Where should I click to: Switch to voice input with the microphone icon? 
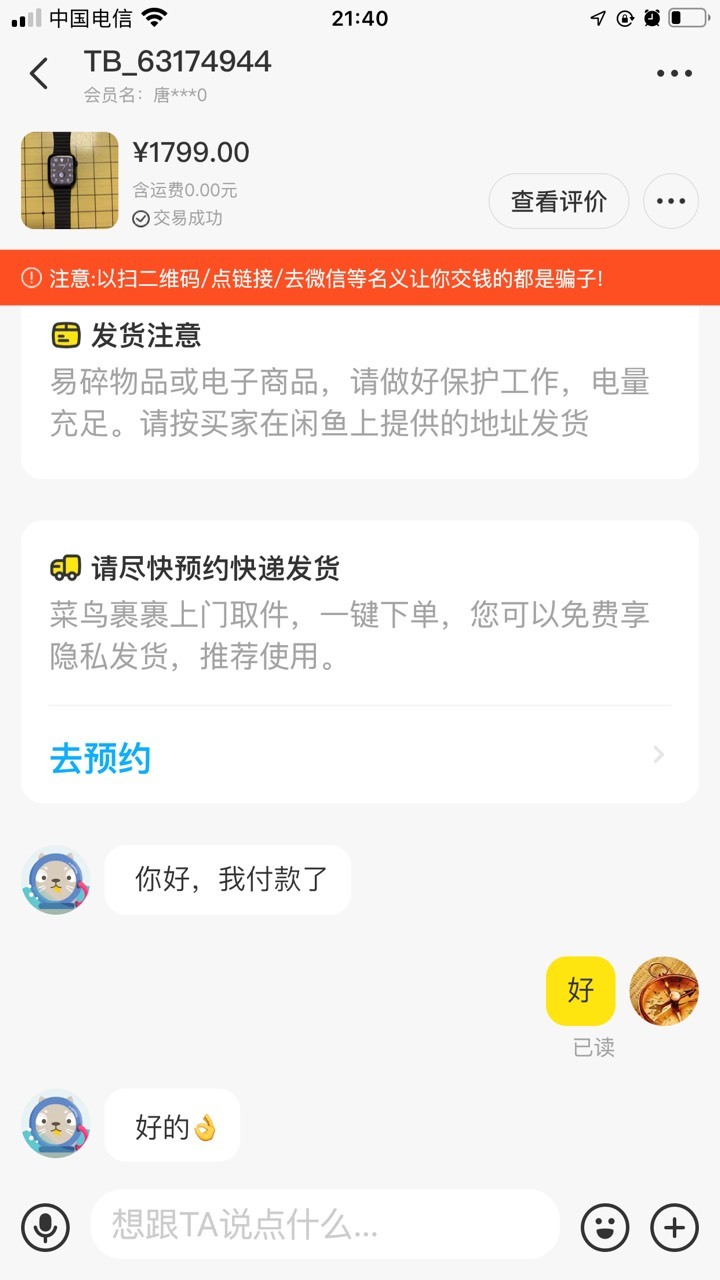[x=45, y=1225]
